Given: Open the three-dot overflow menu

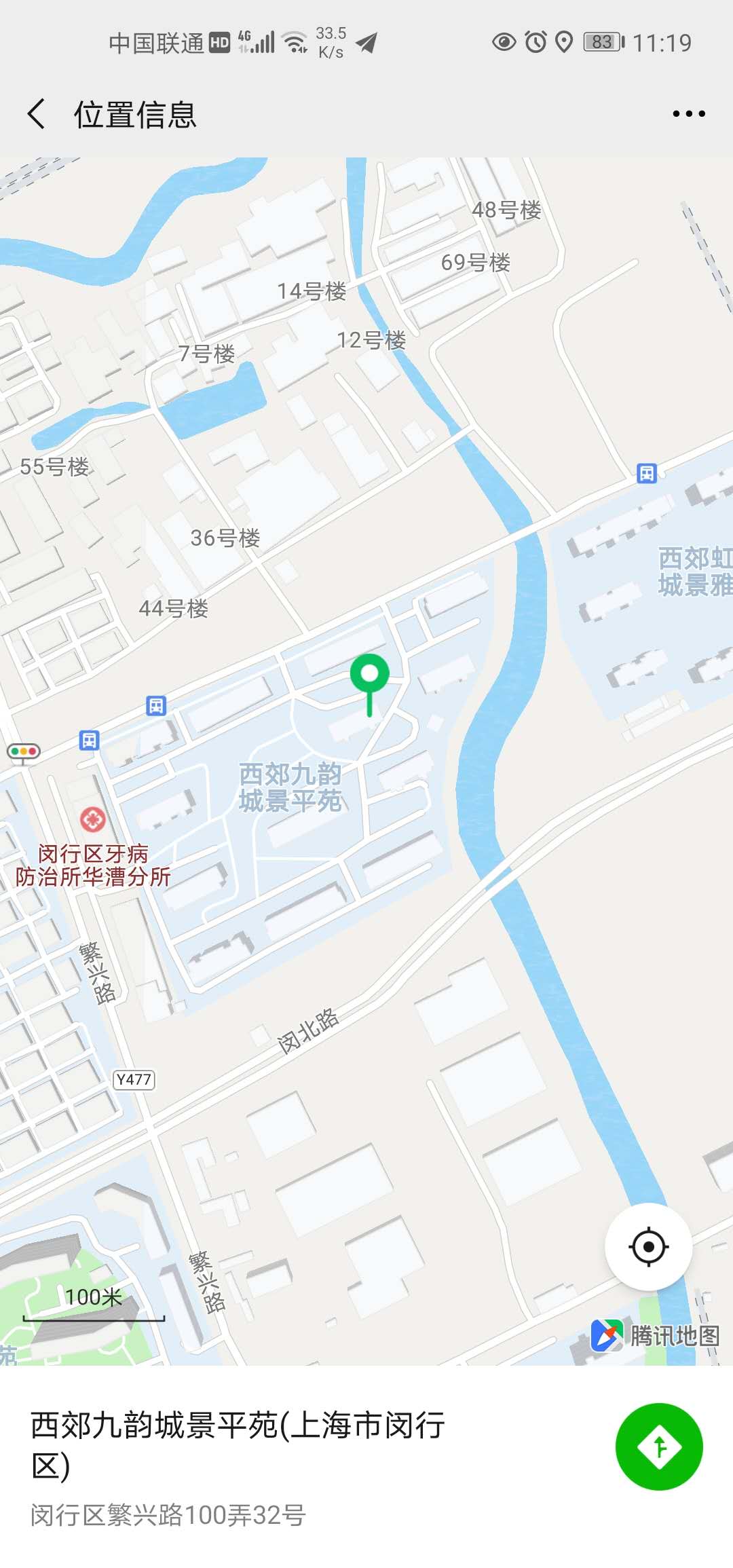Looking at the screenshot, I should [688, 113].
